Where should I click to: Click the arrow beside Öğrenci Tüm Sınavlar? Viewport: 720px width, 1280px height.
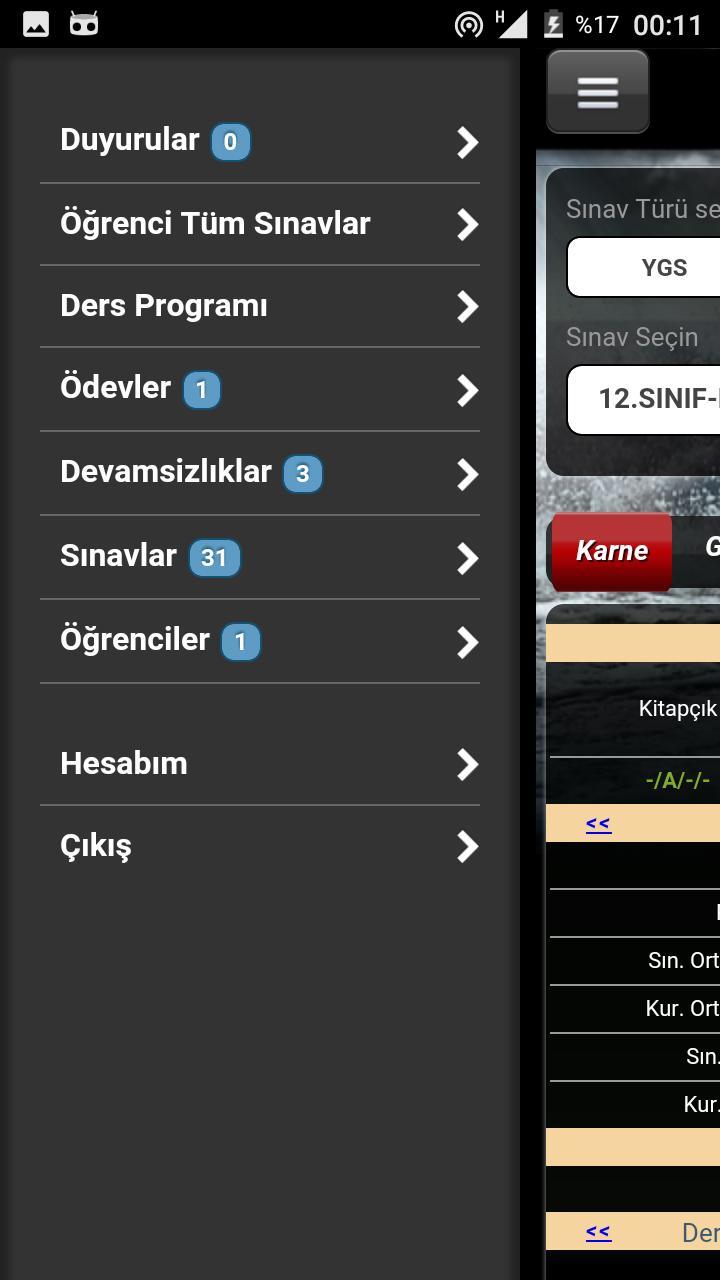pyautogui.click(x=467, y=226)
